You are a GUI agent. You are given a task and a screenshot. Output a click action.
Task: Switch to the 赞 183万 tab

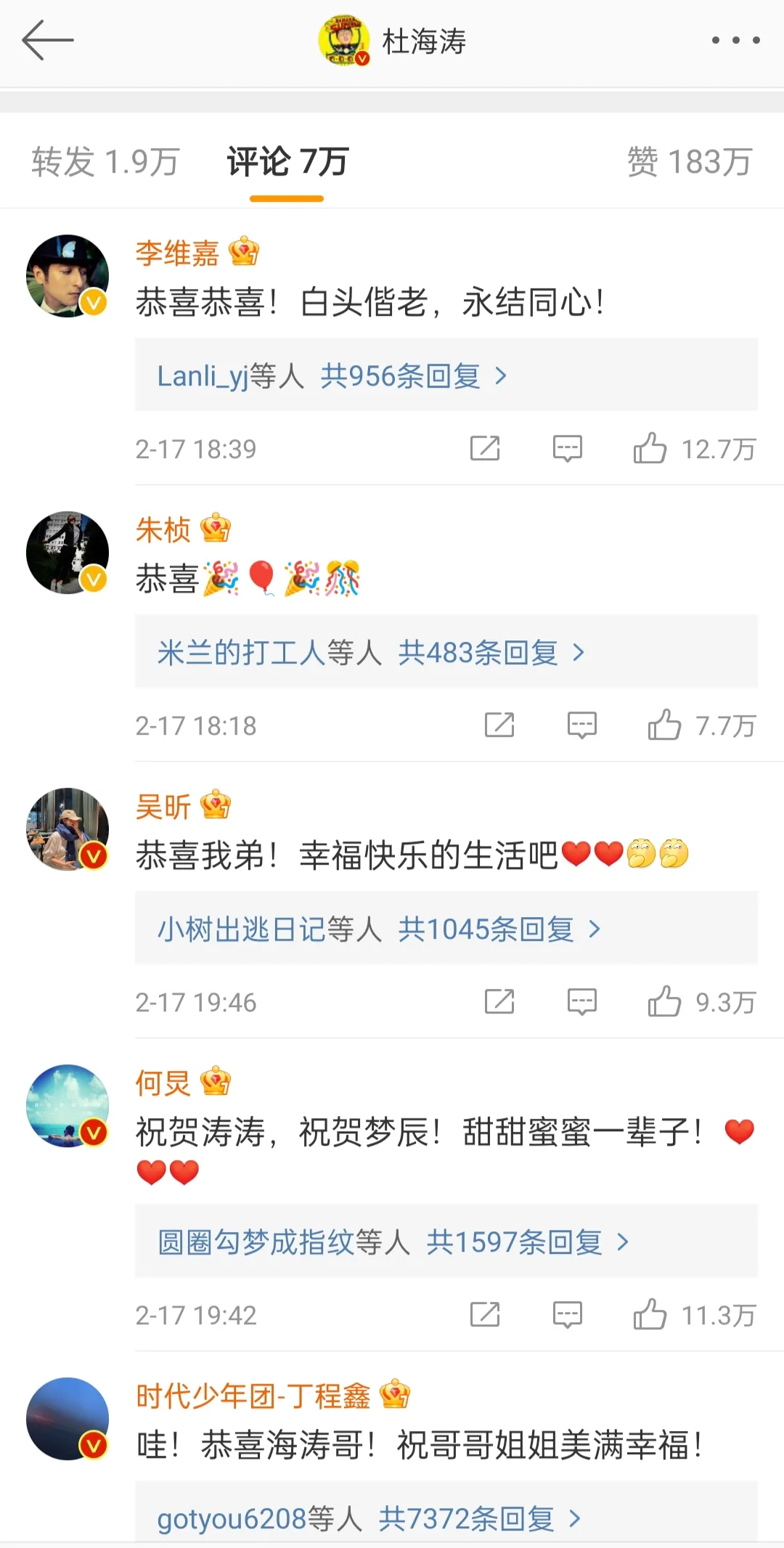click(x=689, y=162)
